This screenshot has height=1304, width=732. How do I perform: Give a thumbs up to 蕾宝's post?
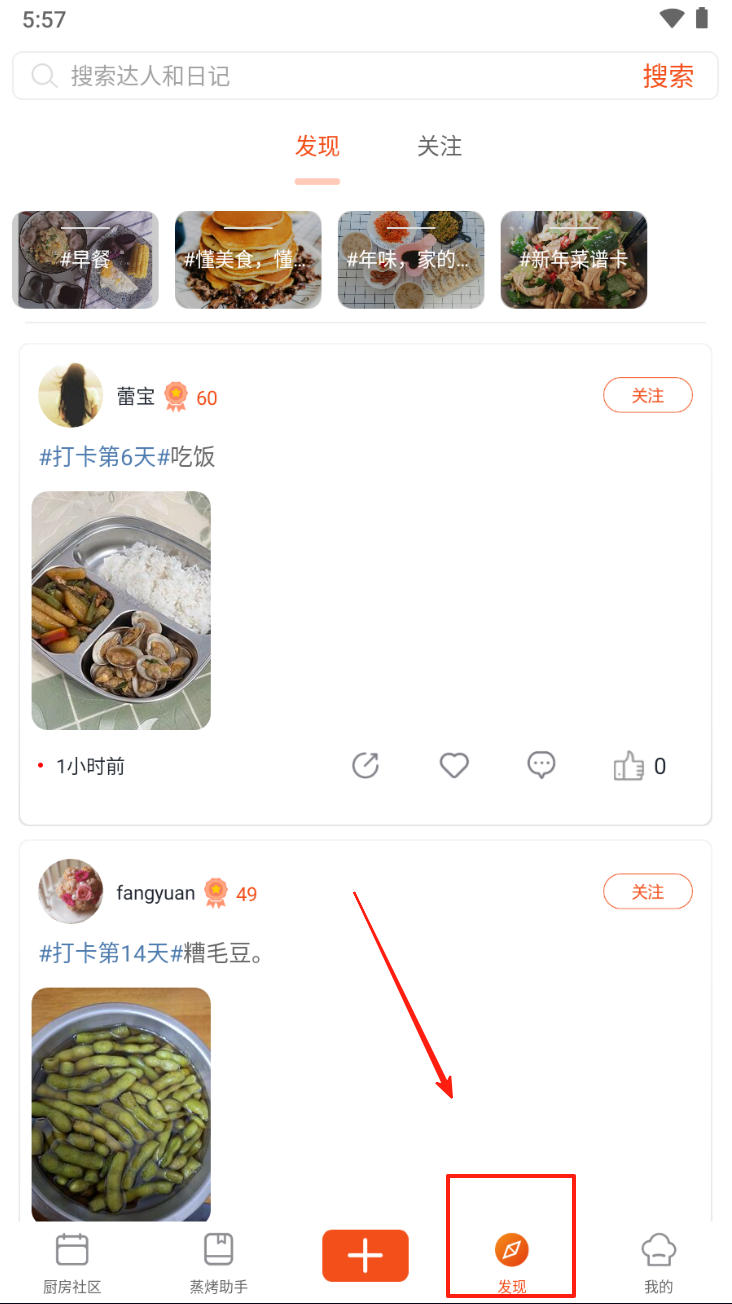(x=629, y=767)
